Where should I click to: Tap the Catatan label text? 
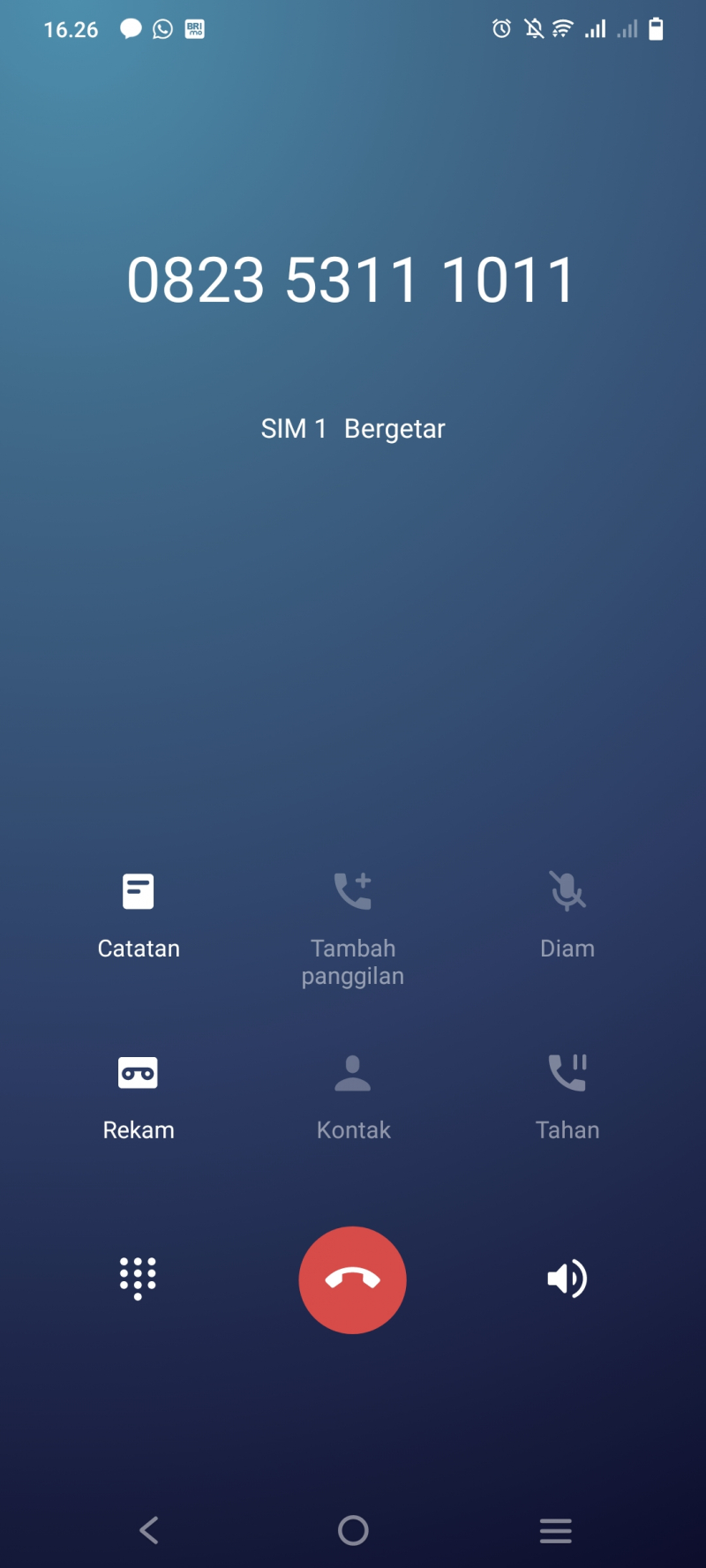coord(139,948)
